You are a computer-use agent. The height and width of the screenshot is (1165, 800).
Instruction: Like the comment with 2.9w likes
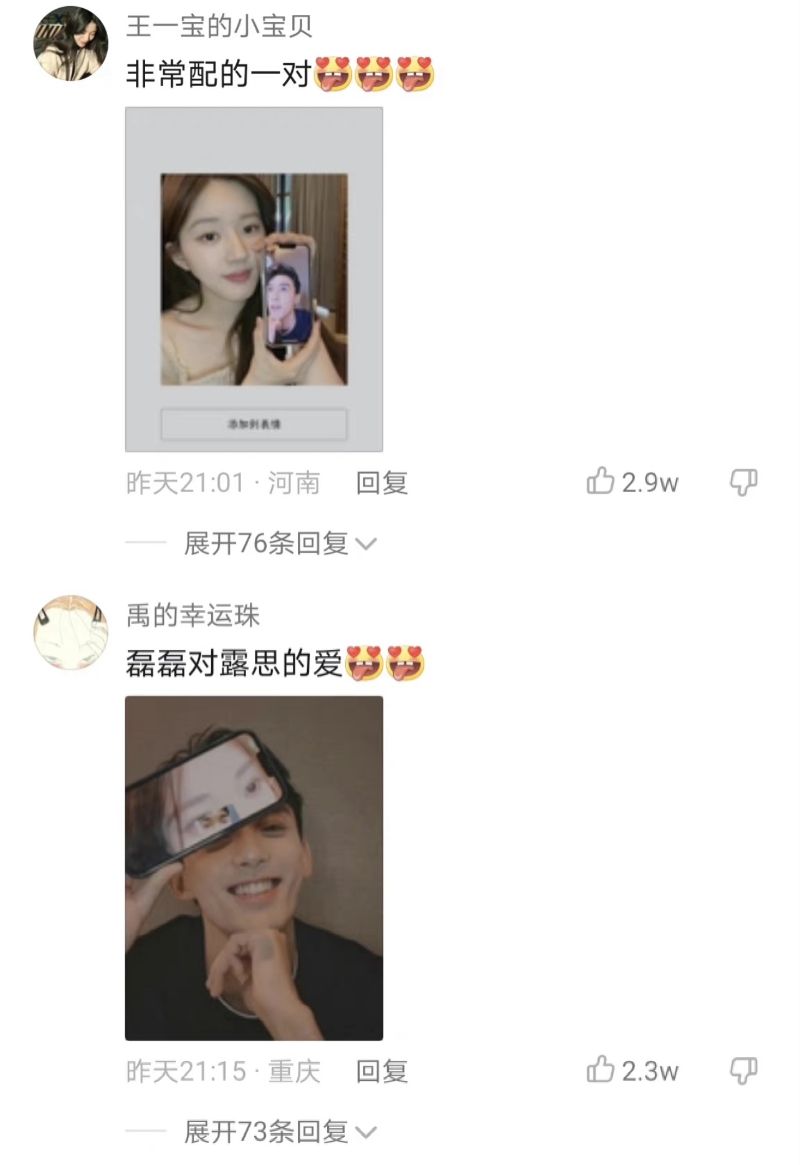pos(601,482)
